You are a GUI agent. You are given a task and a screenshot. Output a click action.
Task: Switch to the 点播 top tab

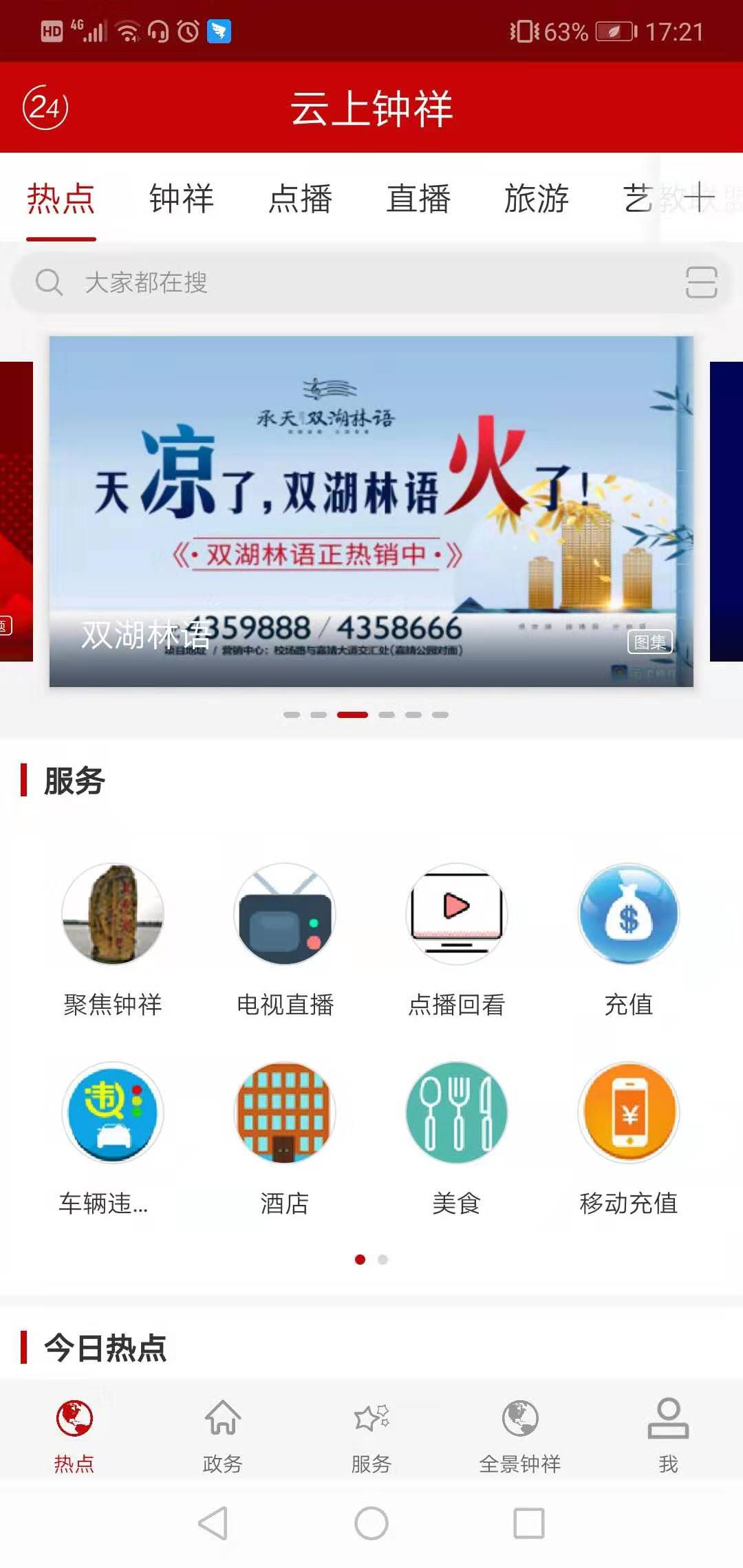tap(300, 199)
